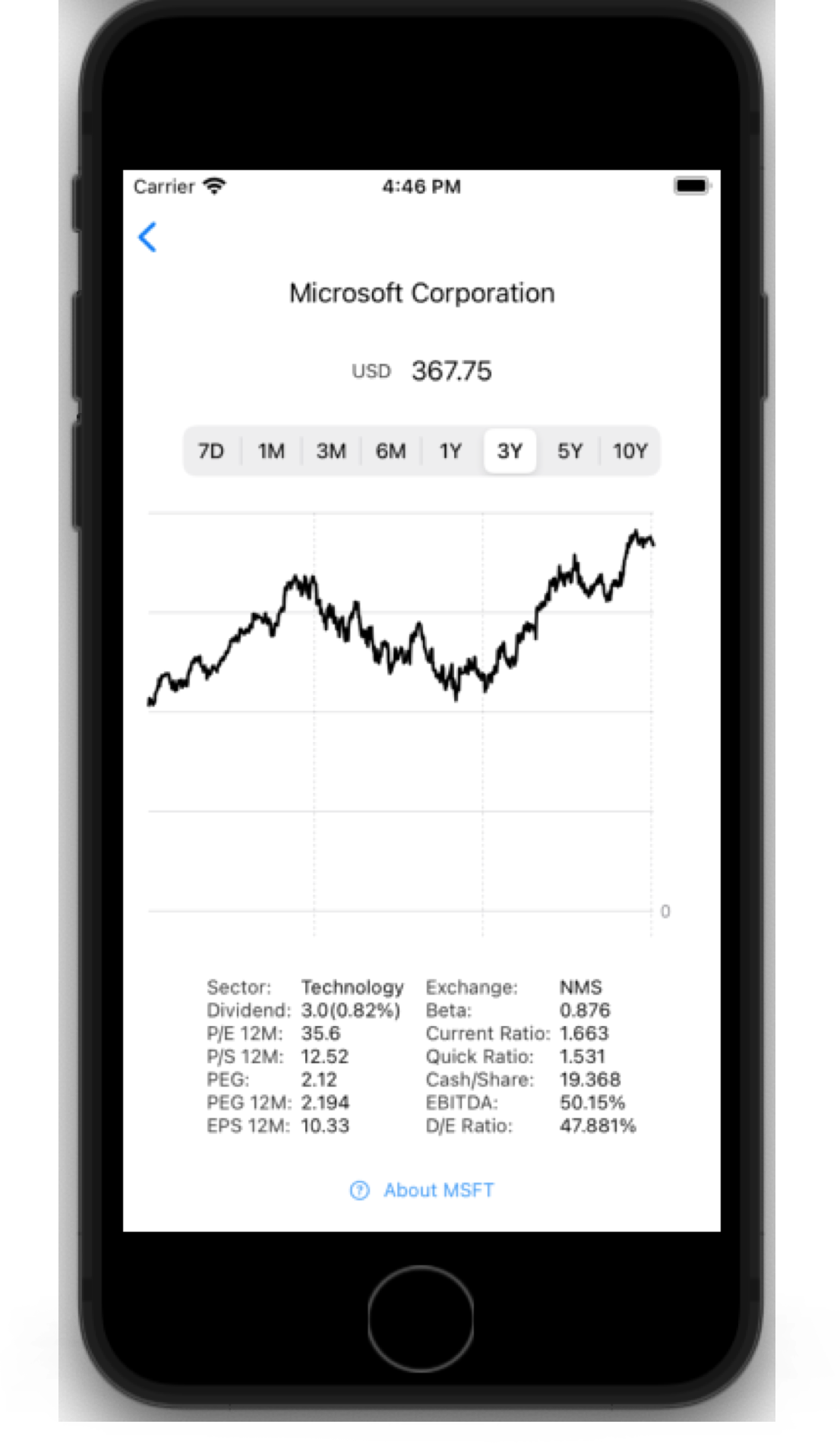View the 5Y price history

coord(570,451)
